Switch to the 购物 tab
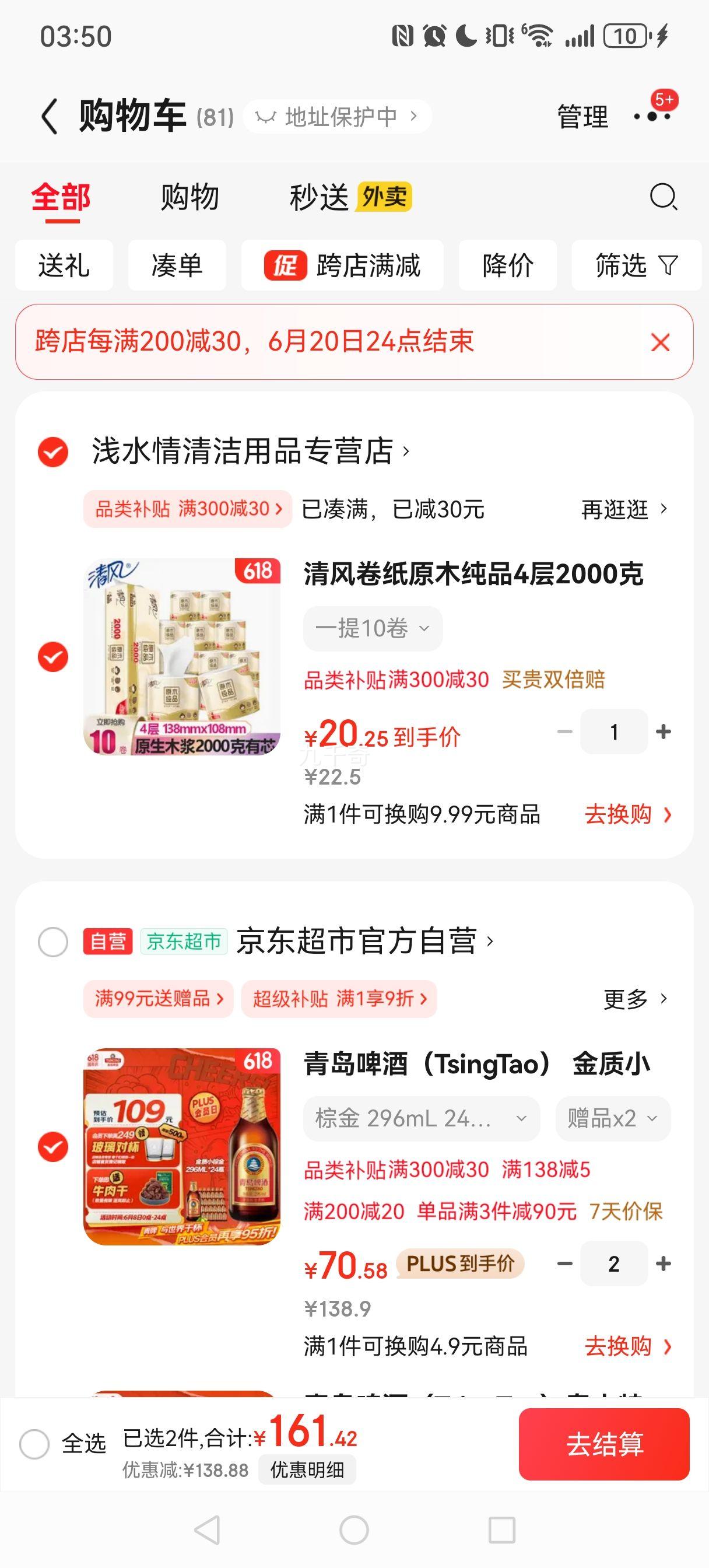The height and width of the screenshot is (1568, 709). [189, 197]
